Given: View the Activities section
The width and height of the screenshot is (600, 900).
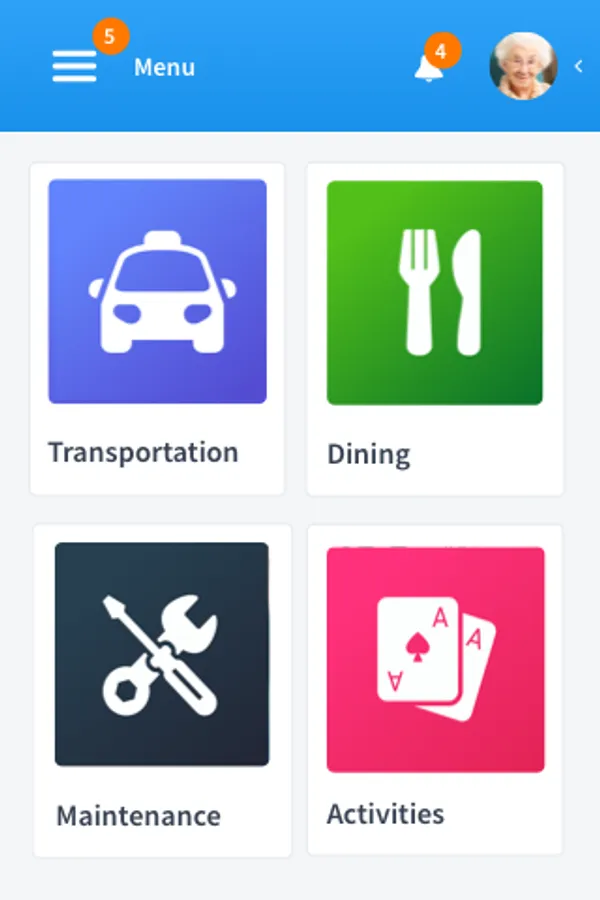Looking at the screenshot, I should tap(435, 690).
